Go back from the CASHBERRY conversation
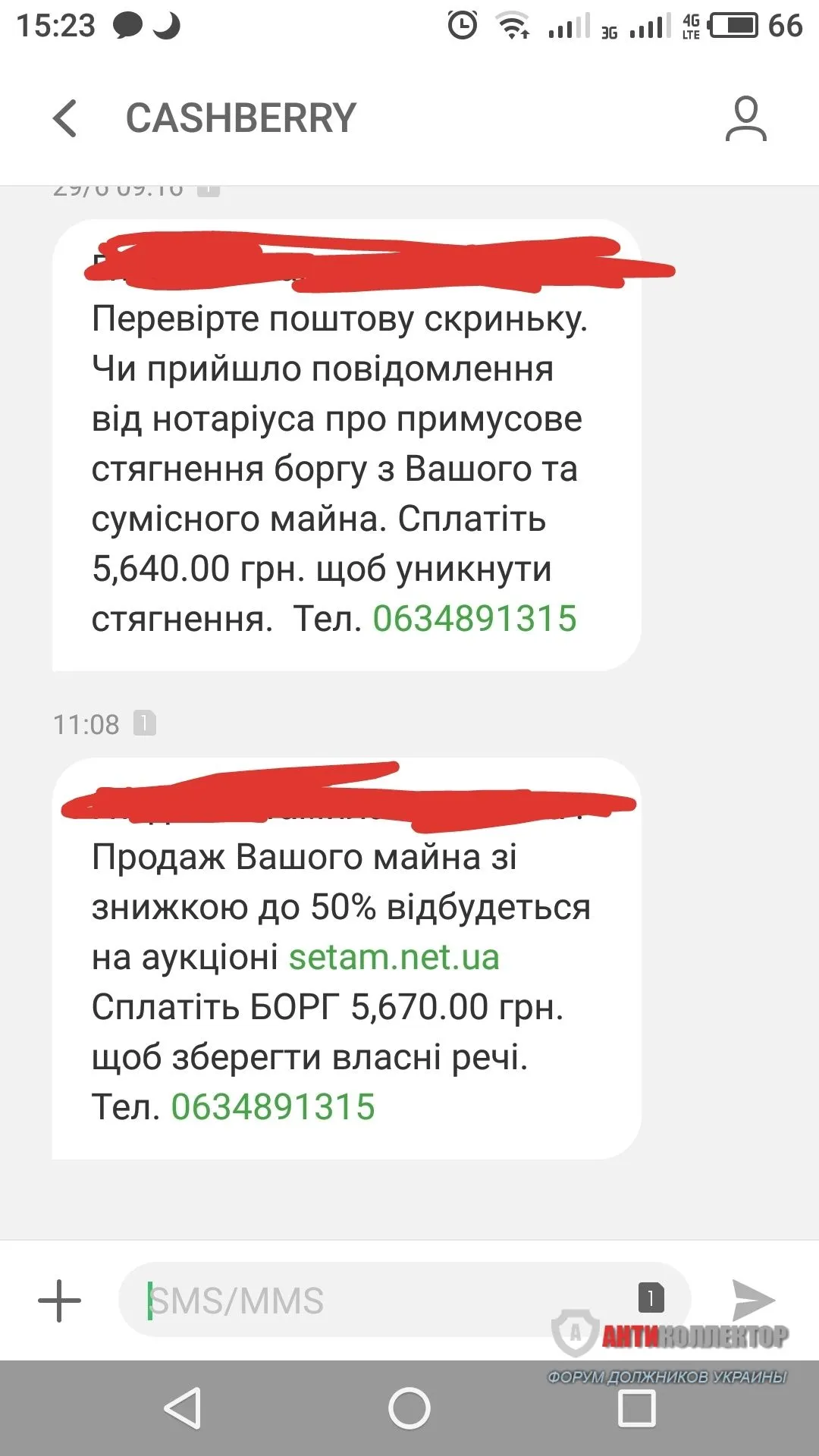This screenshot has height=1456, width=819. tap(65, 118)
